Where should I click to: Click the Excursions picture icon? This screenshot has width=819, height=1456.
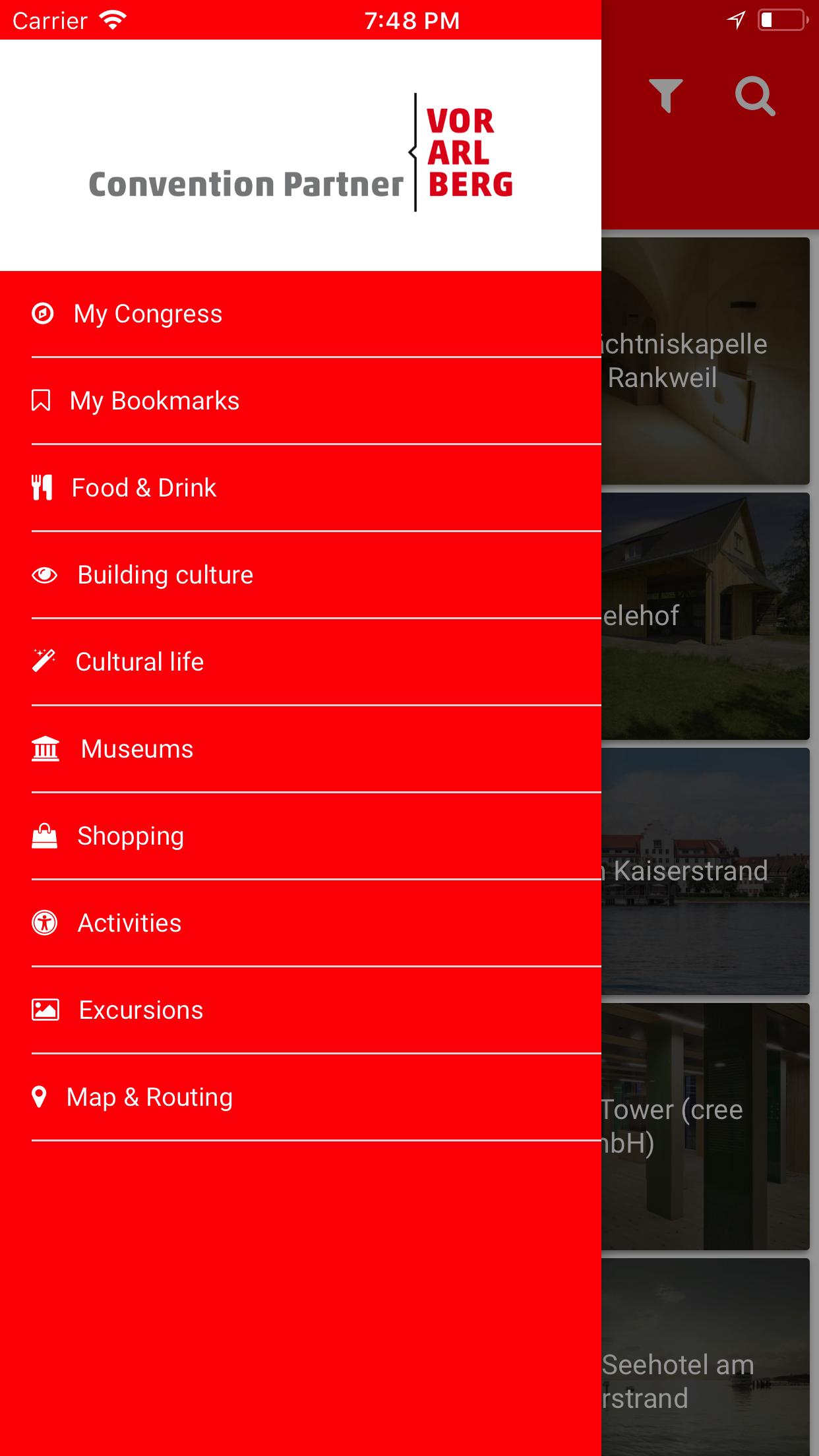(x=45, y=1009)
